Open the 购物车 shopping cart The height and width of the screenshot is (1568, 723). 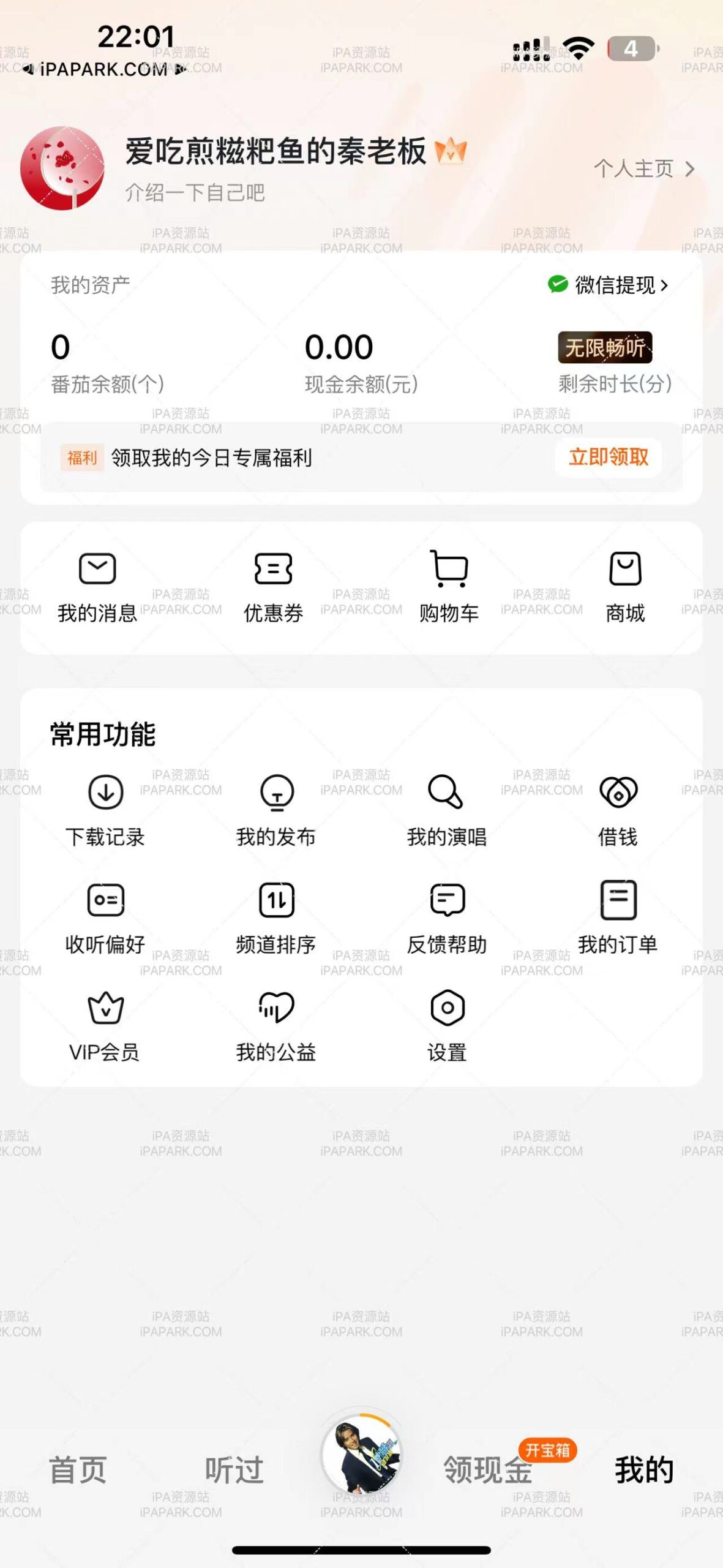click(448, 586)
